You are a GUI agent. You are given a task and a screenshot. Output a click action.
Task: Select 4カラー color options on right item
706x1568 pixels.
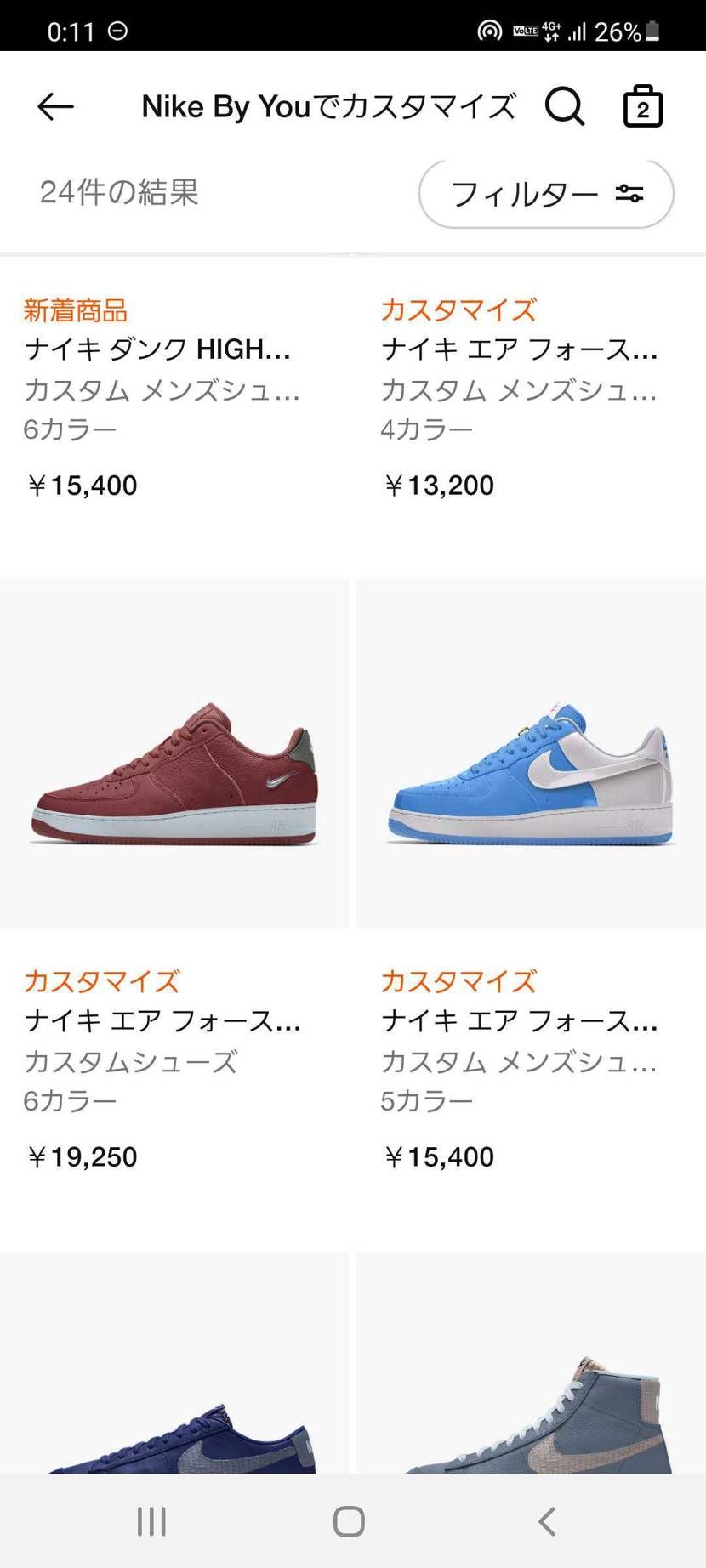[426, 429]
